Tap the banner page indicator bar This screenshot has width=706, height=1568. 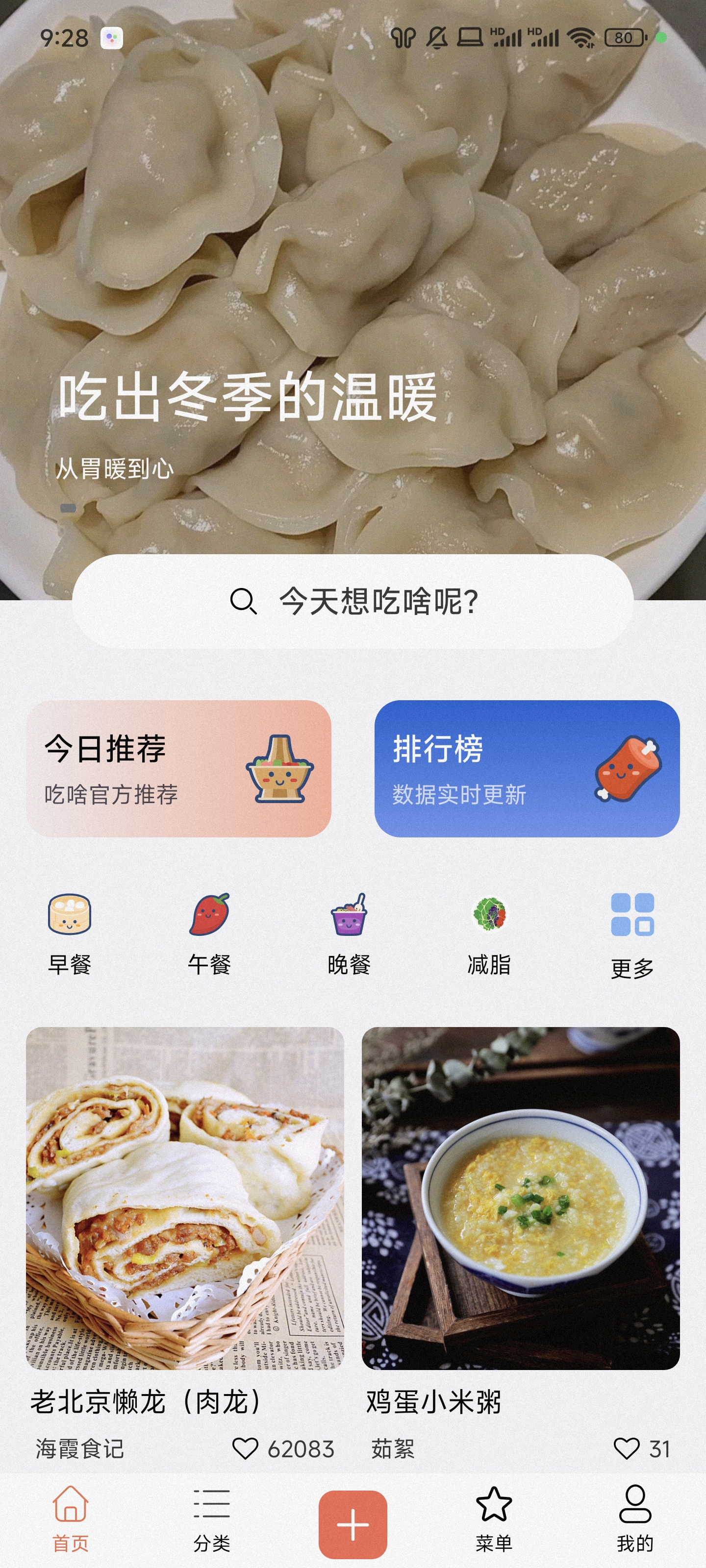69,507
